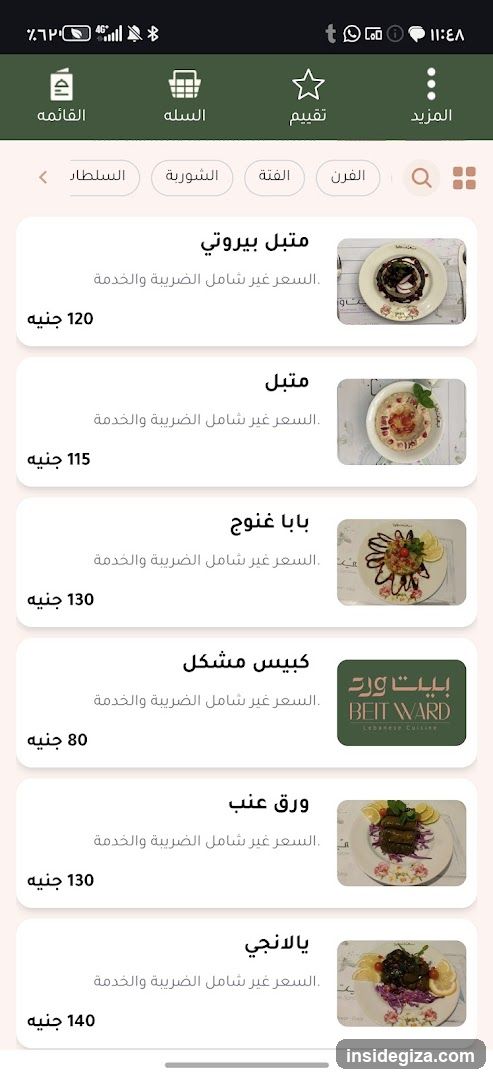Open the متبل item priced 115
Screen dimensions: 493x1080
click(246, 422)
